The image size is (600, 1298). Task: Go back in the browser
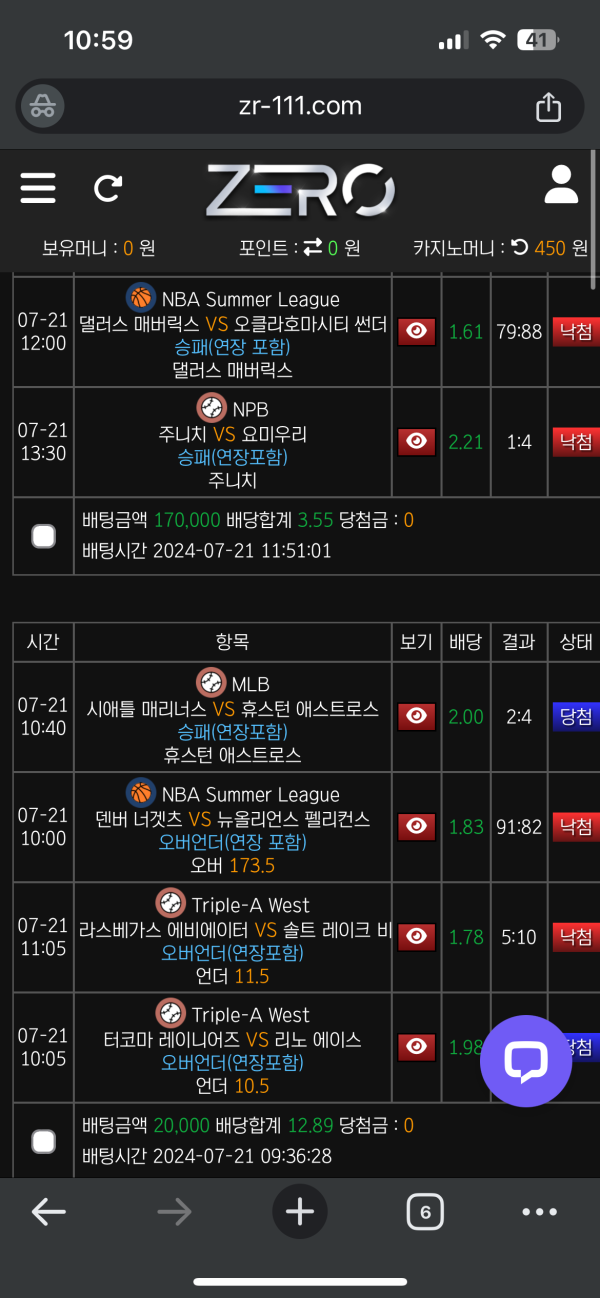coord(48,1213)
